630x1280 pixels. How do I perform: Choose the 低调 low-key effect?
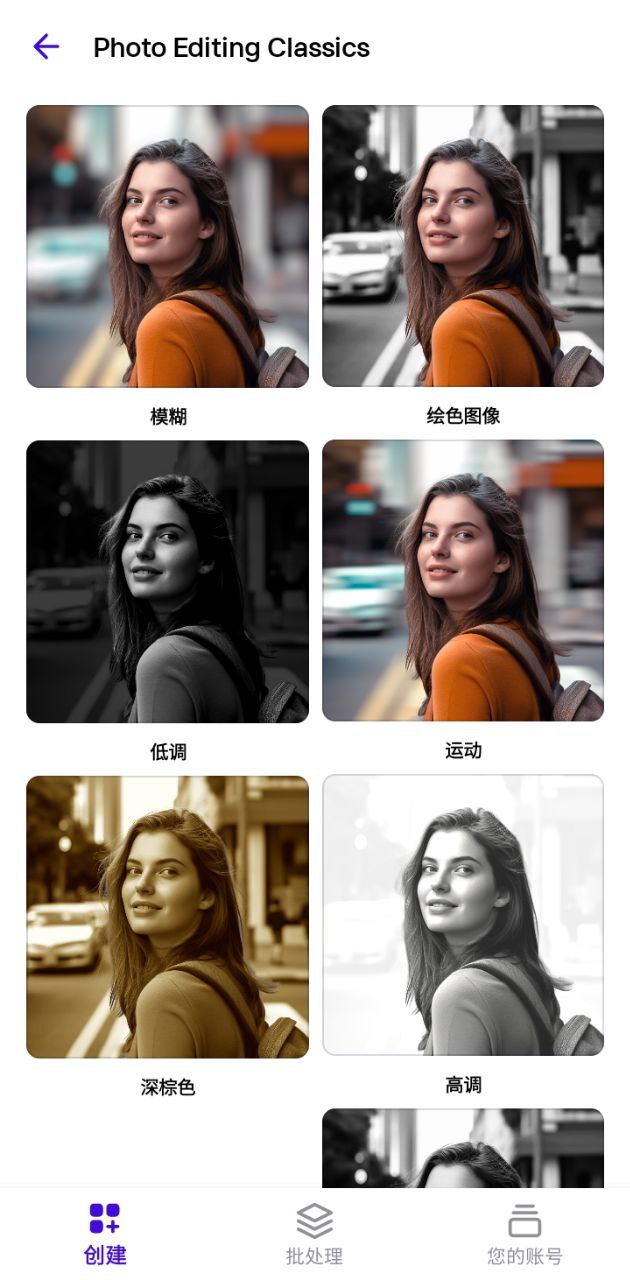(167, 582)
